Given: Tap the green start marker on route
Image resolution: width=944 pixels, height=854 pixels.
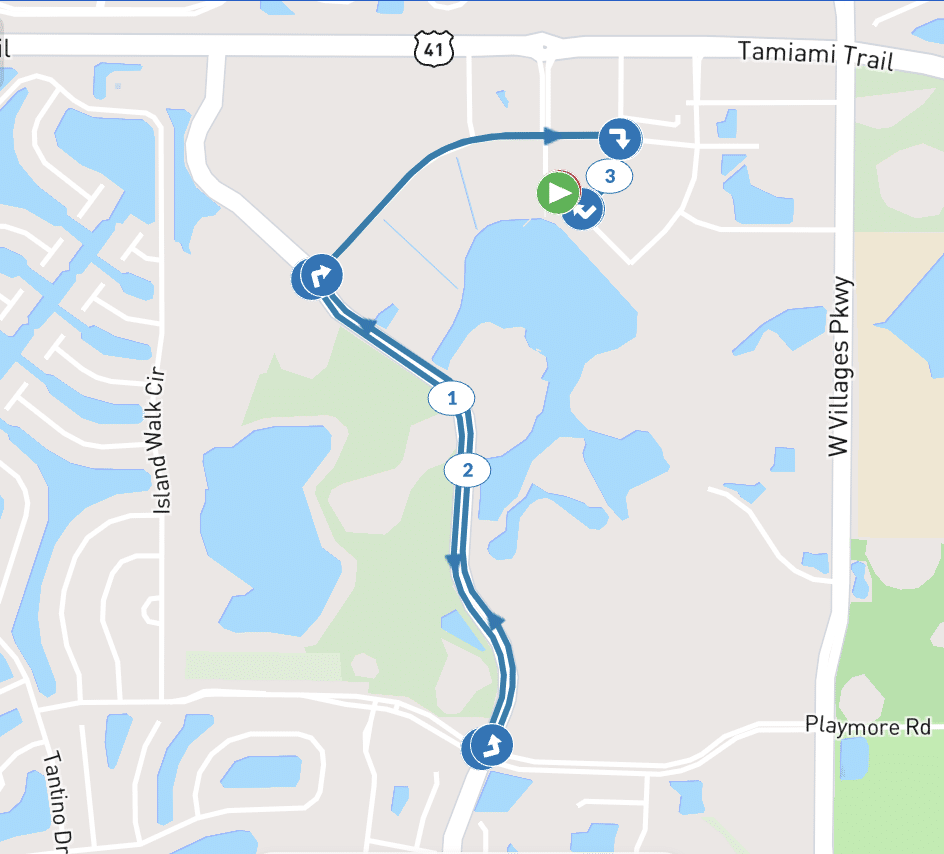Looking at the screenshot, I should tap(557, 193).
